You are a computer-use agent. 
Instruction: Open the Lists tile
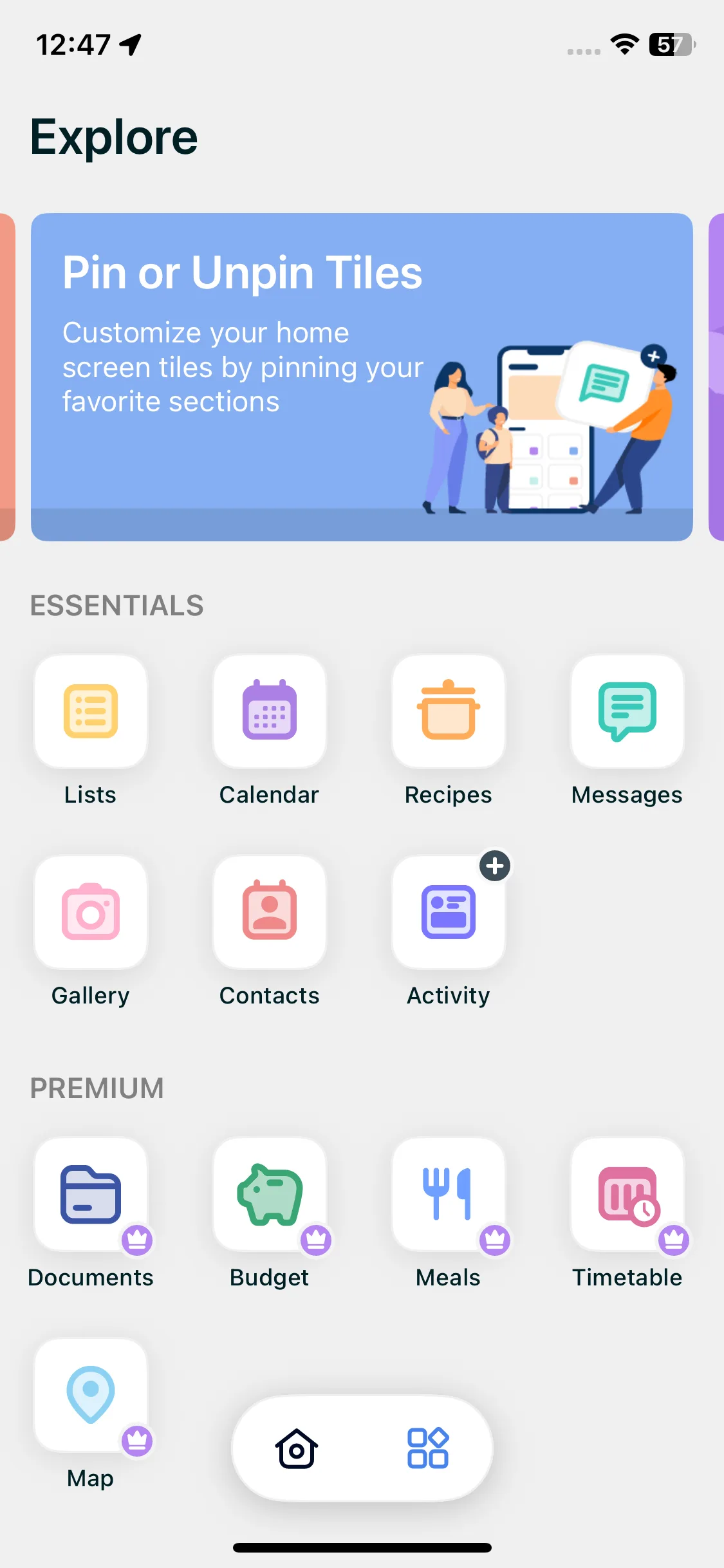pos(91,712)
